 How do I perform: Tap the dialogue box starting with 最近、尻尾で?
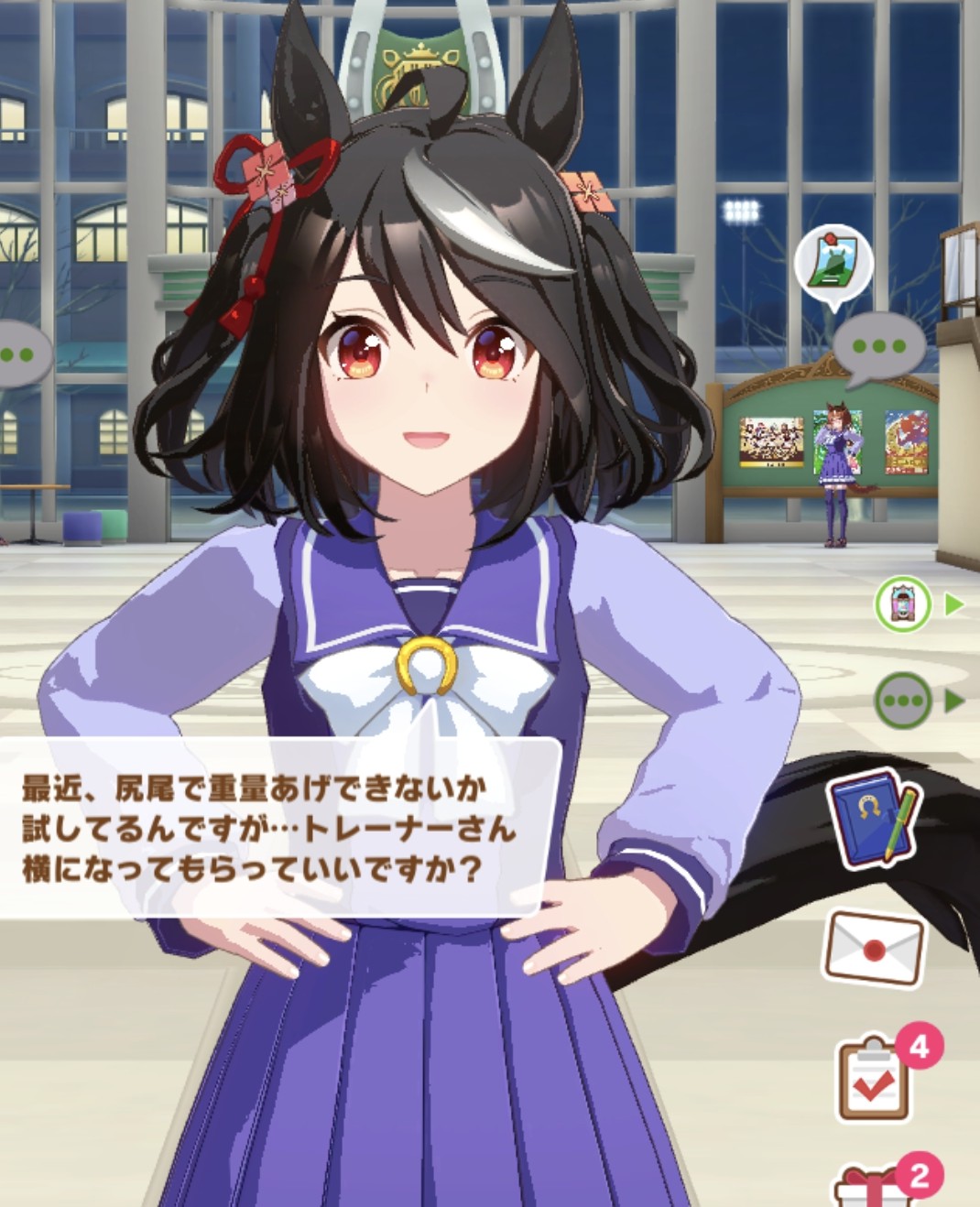click(x=275, y=827)
